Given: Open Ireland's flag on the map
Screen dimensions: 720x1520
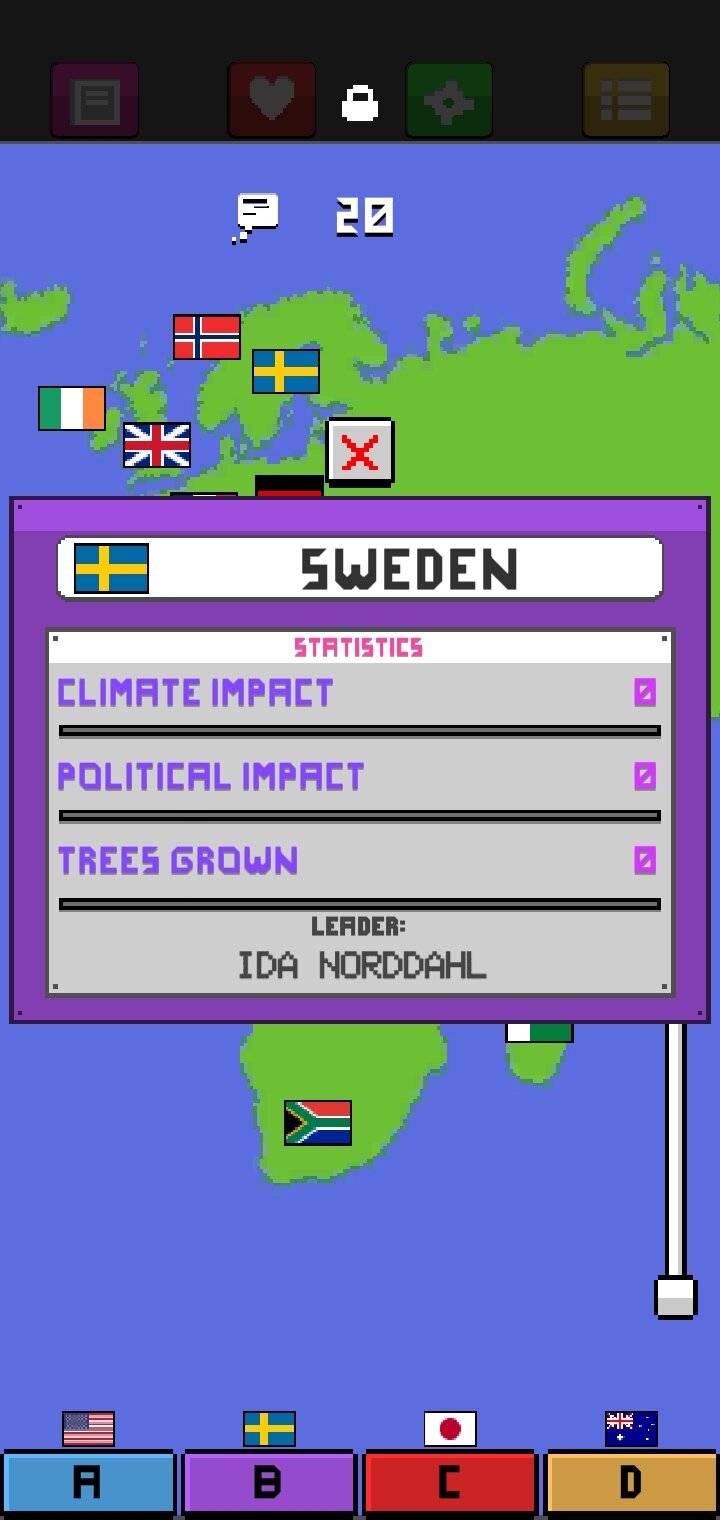Looking at the screenshot, I should tap(72, 408).
